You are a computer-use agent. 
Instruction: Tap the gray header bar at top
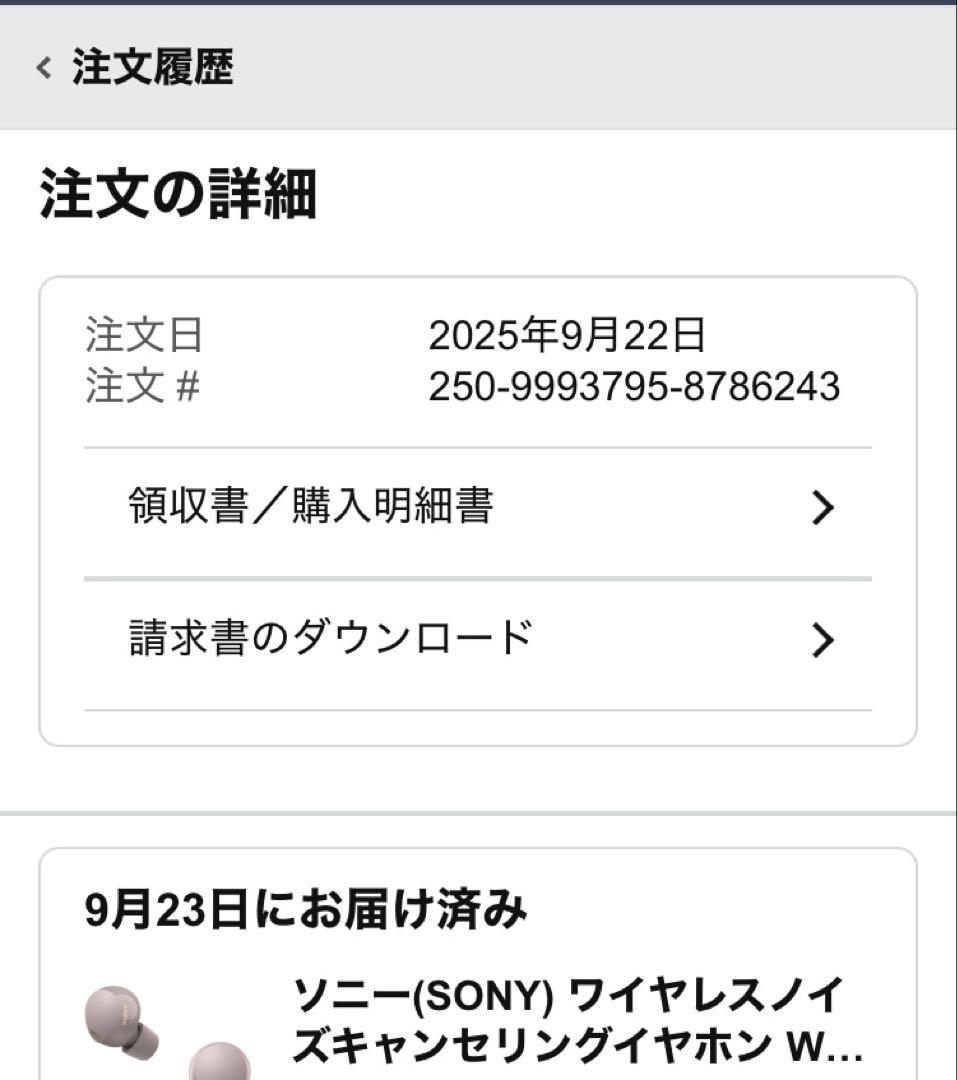click(478, 68)
